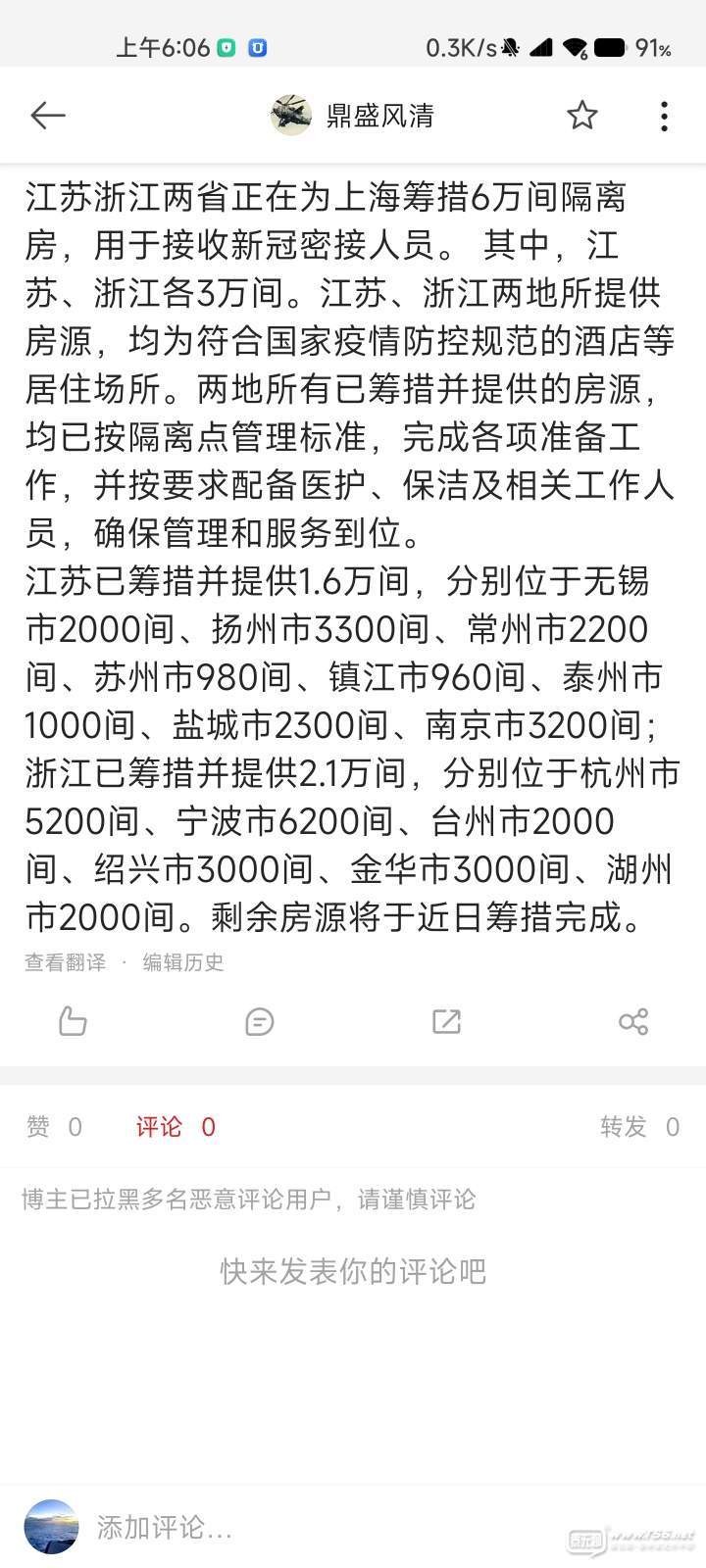
Task: Tap the comment bubble icon
Action: pos(259,1021)
